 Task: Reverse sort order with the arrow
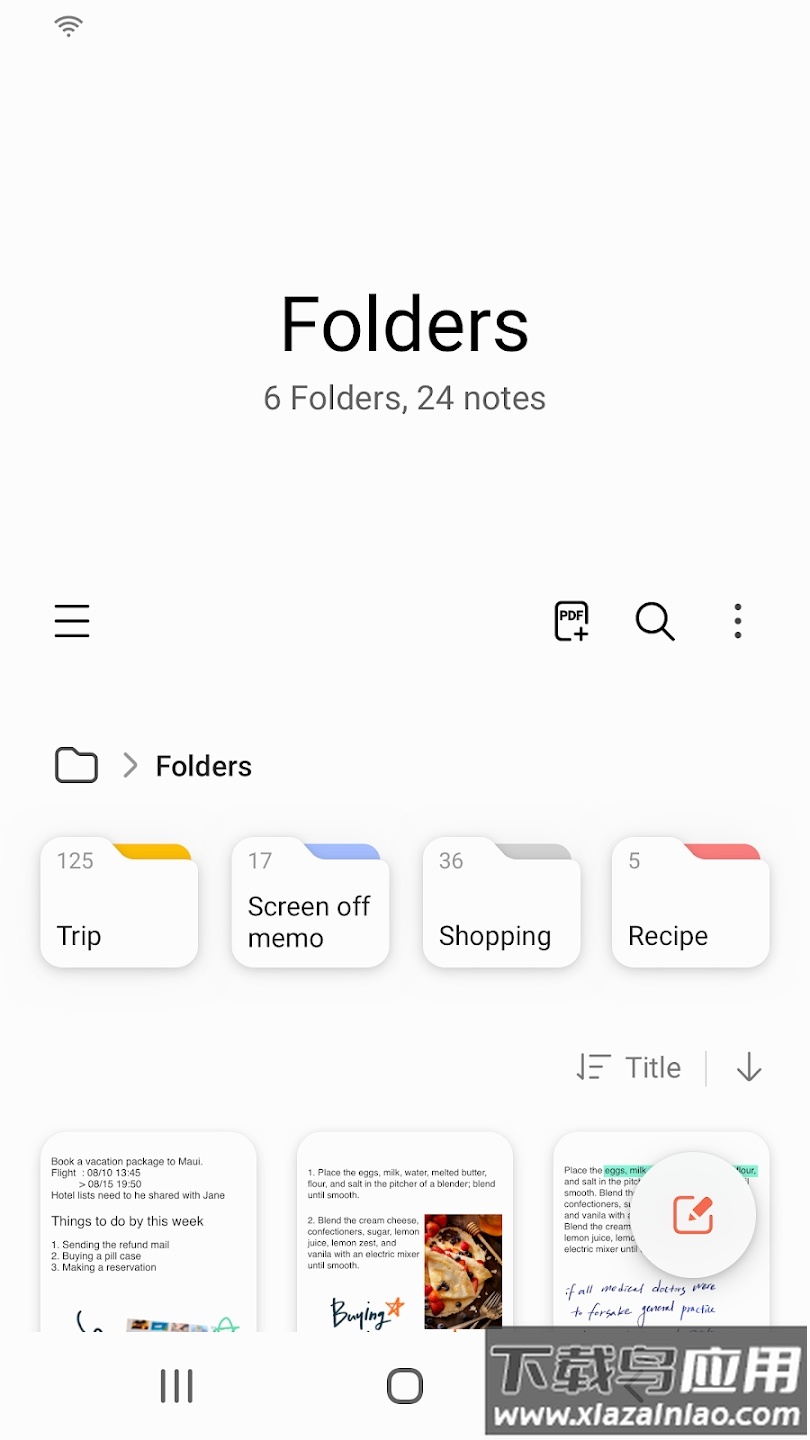tap(749, 1068)
